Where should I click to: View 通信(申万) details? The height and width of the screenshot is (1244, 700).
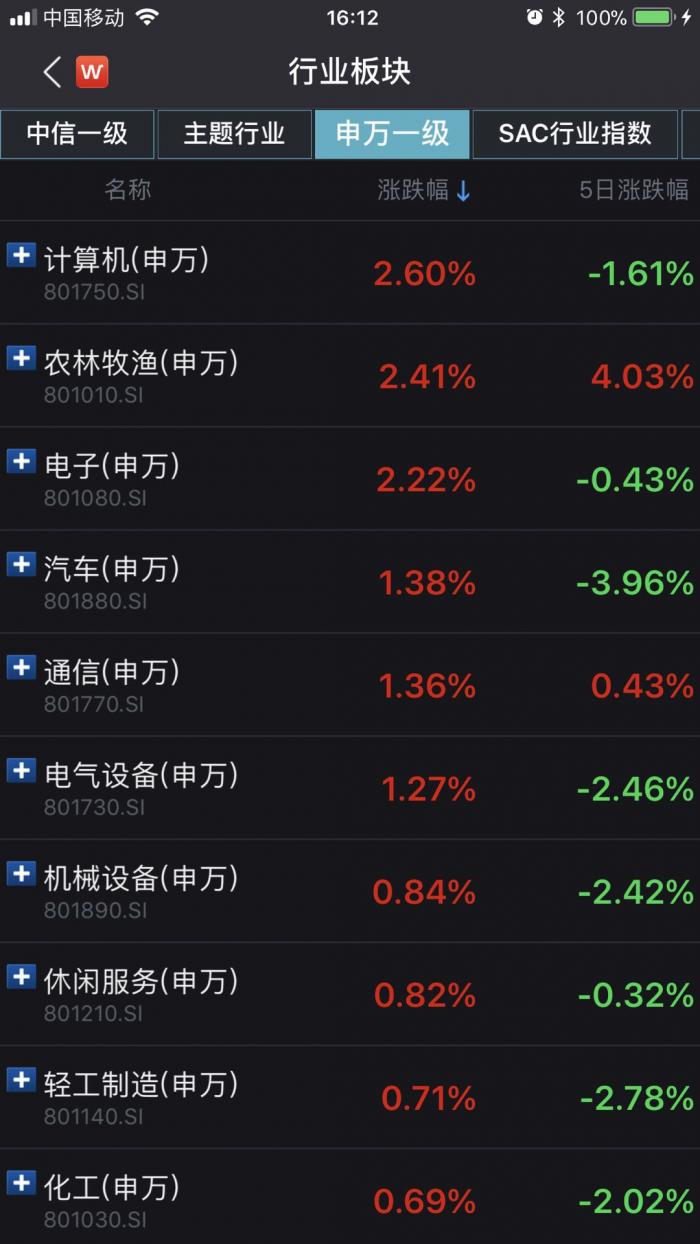coord(350,685)
